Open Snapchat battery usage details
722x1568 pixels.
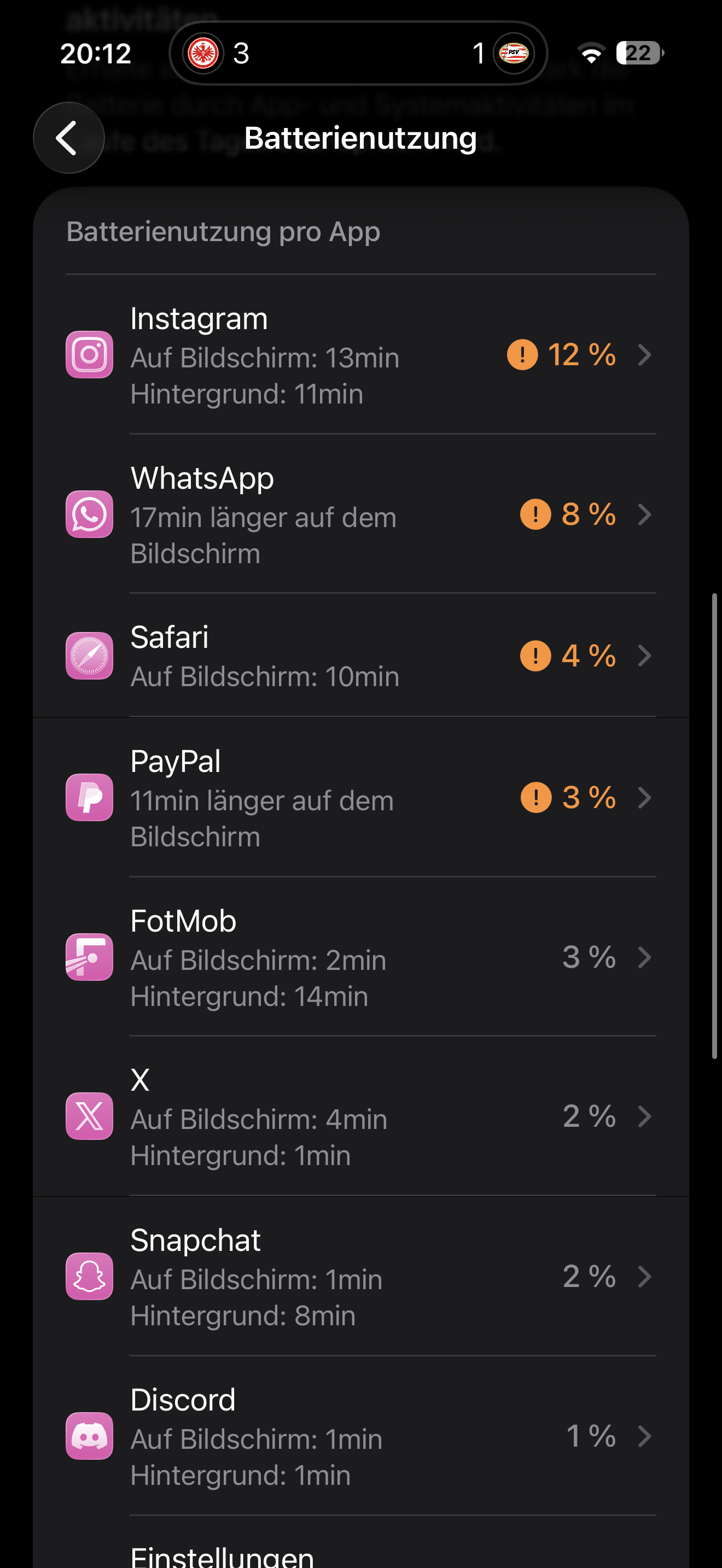point(360,1276)
